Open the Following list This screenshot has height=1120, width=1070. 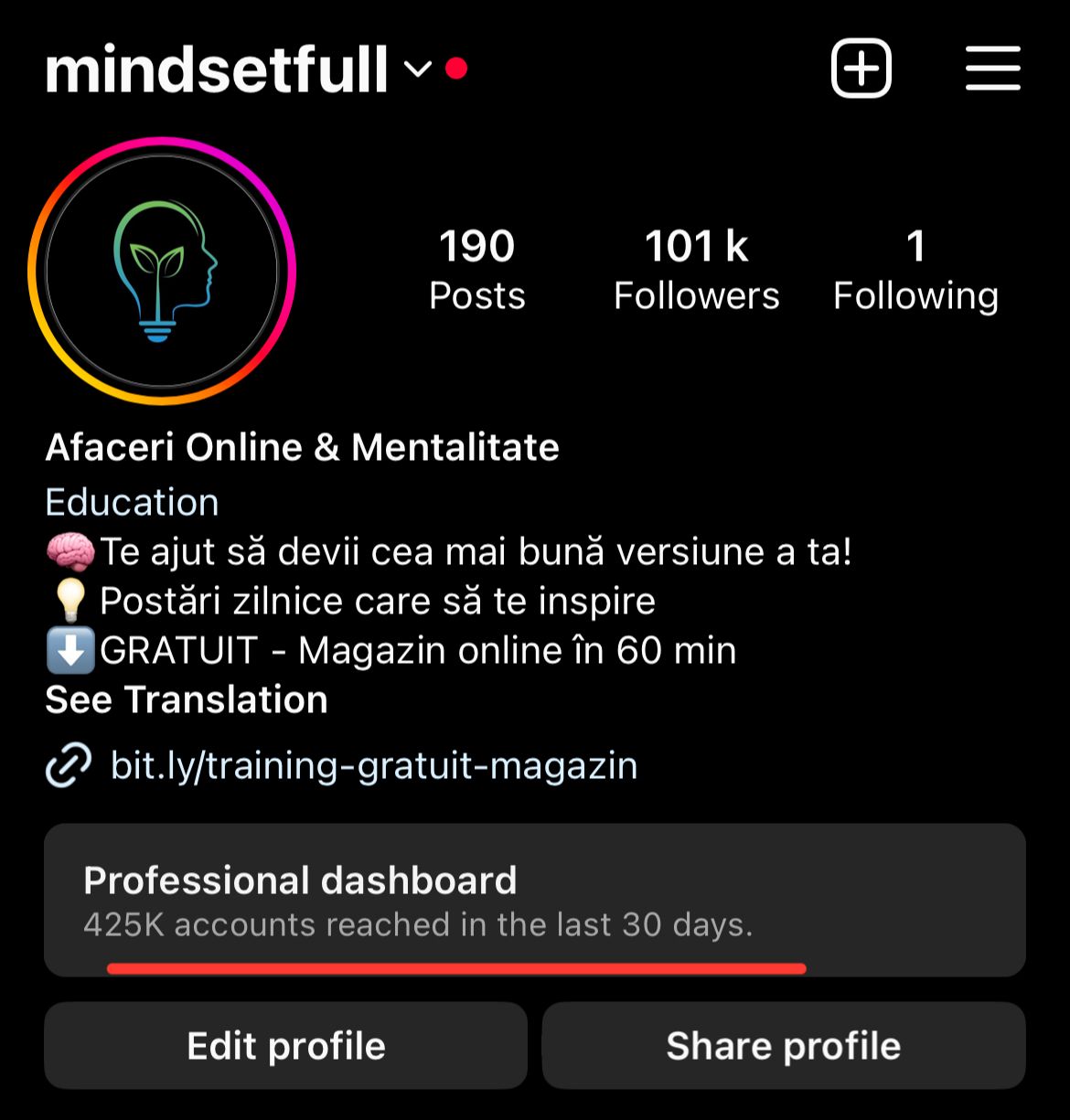pyautogui.click(x=915, y=271)
